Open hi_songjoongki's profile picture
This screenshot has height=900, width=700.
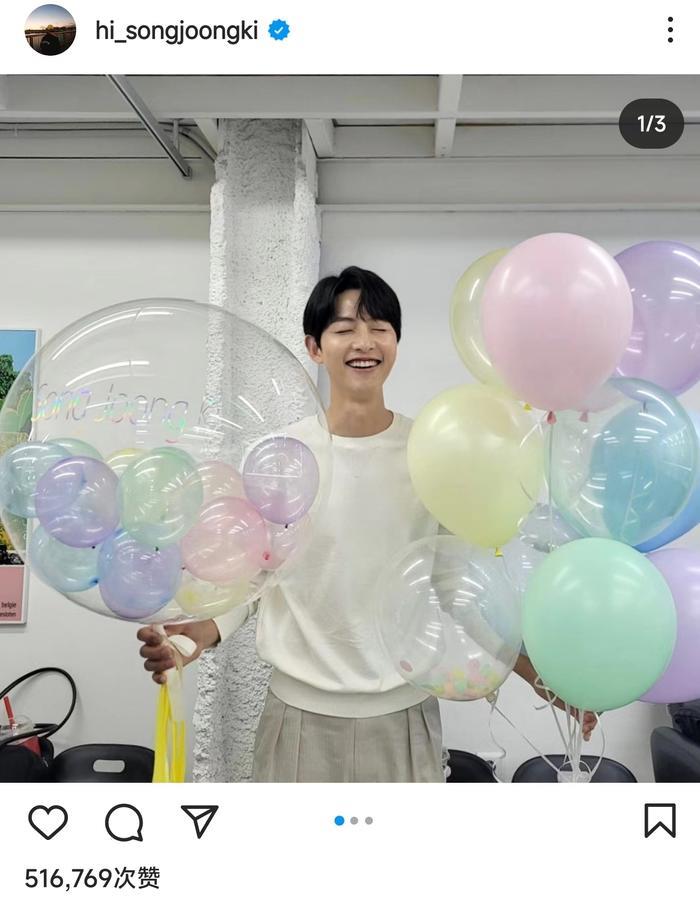(49, 30)
